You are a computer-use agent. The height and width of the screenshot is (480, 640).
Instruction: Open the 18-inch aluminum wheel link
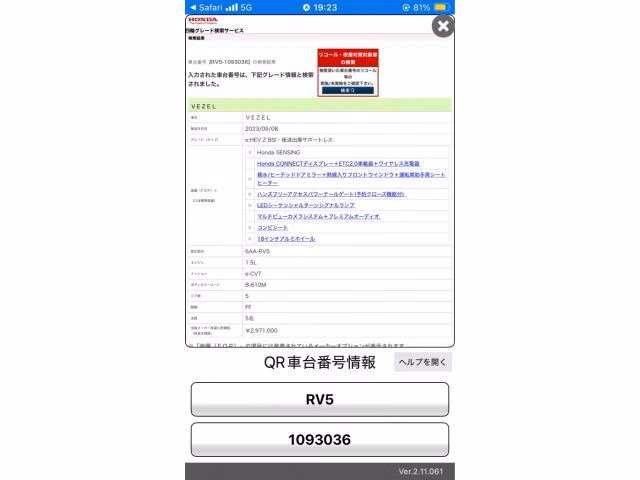(286, 239)
